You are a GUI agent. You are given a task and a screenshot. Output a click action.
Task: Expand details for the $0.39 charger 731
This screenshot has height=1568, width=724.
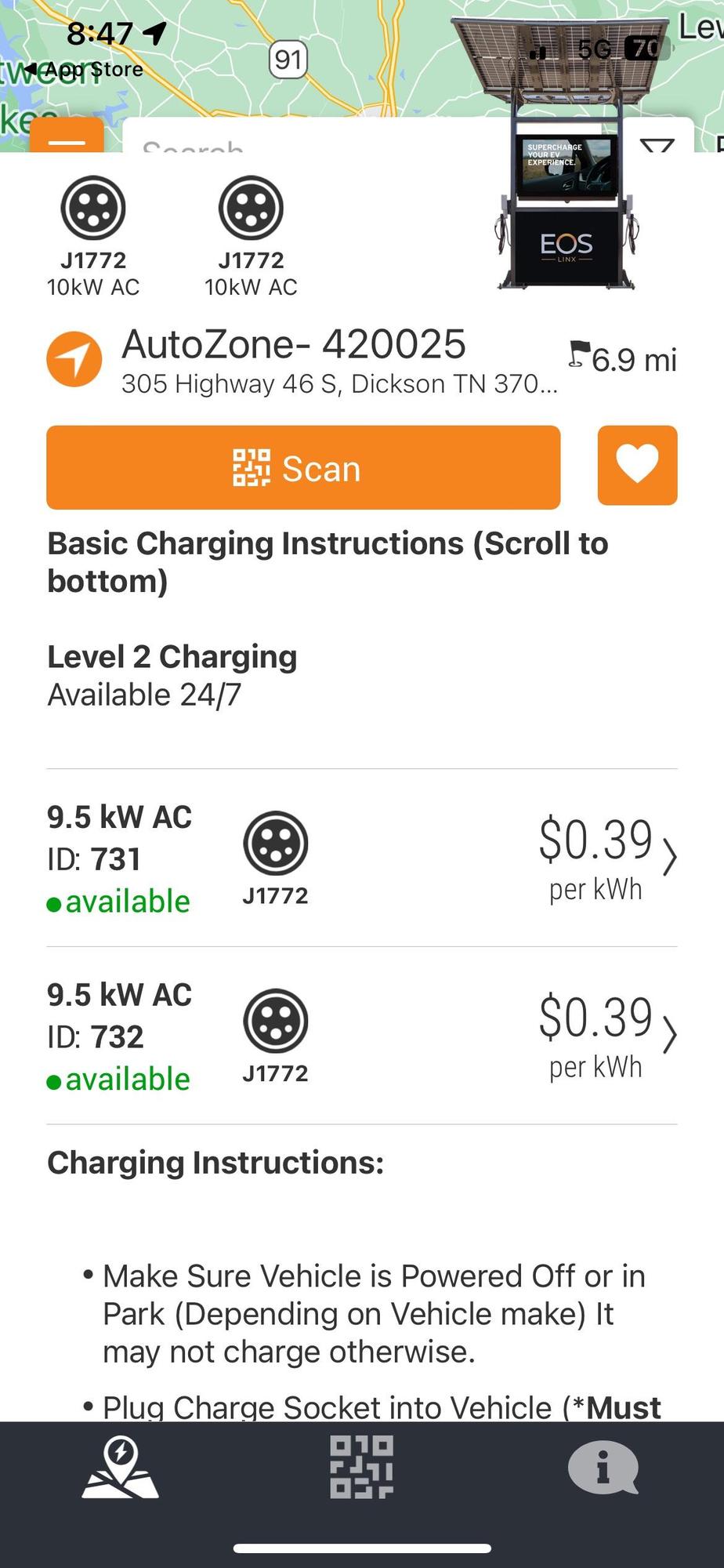(x=670, y=858)
